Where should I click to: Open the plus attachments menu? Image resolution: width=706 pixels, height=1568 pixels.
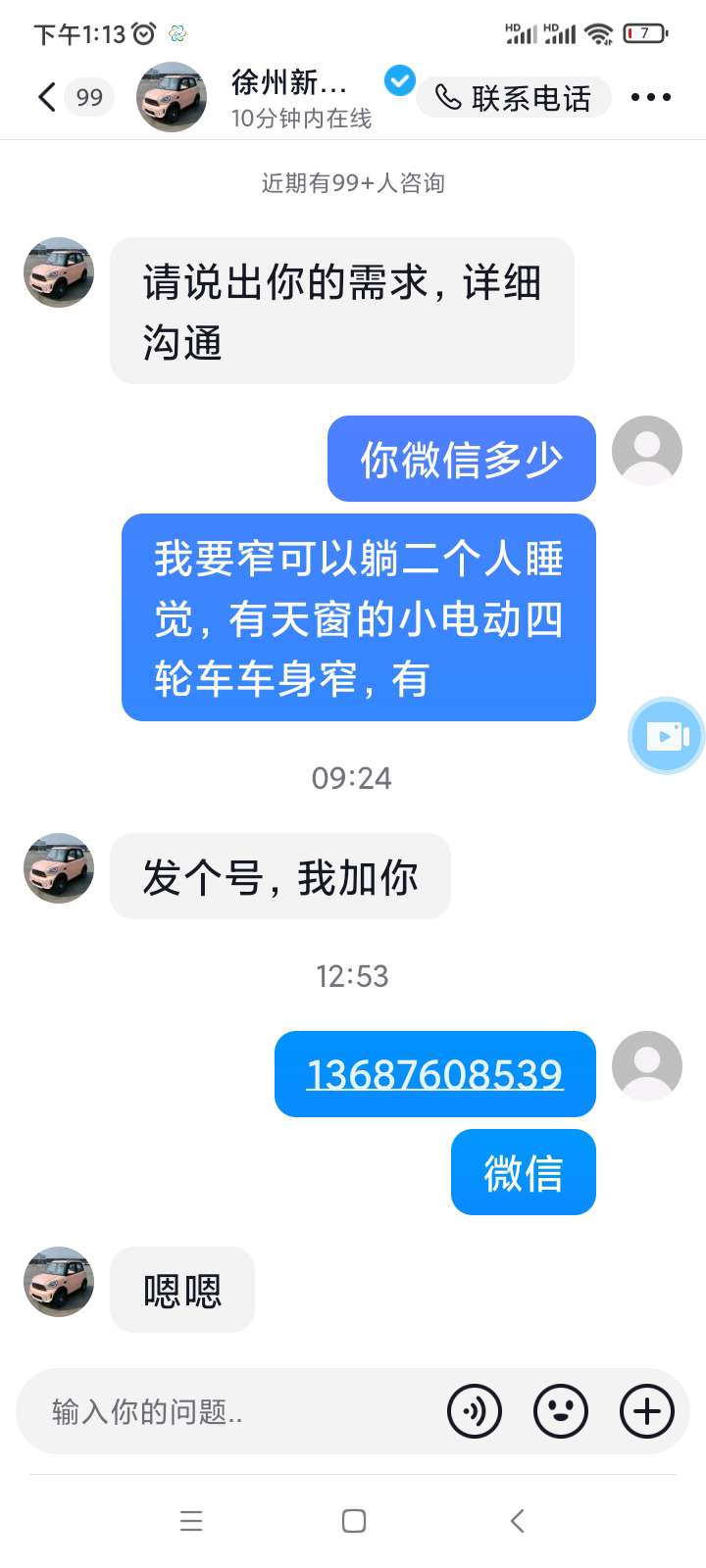pos(647,1411)
